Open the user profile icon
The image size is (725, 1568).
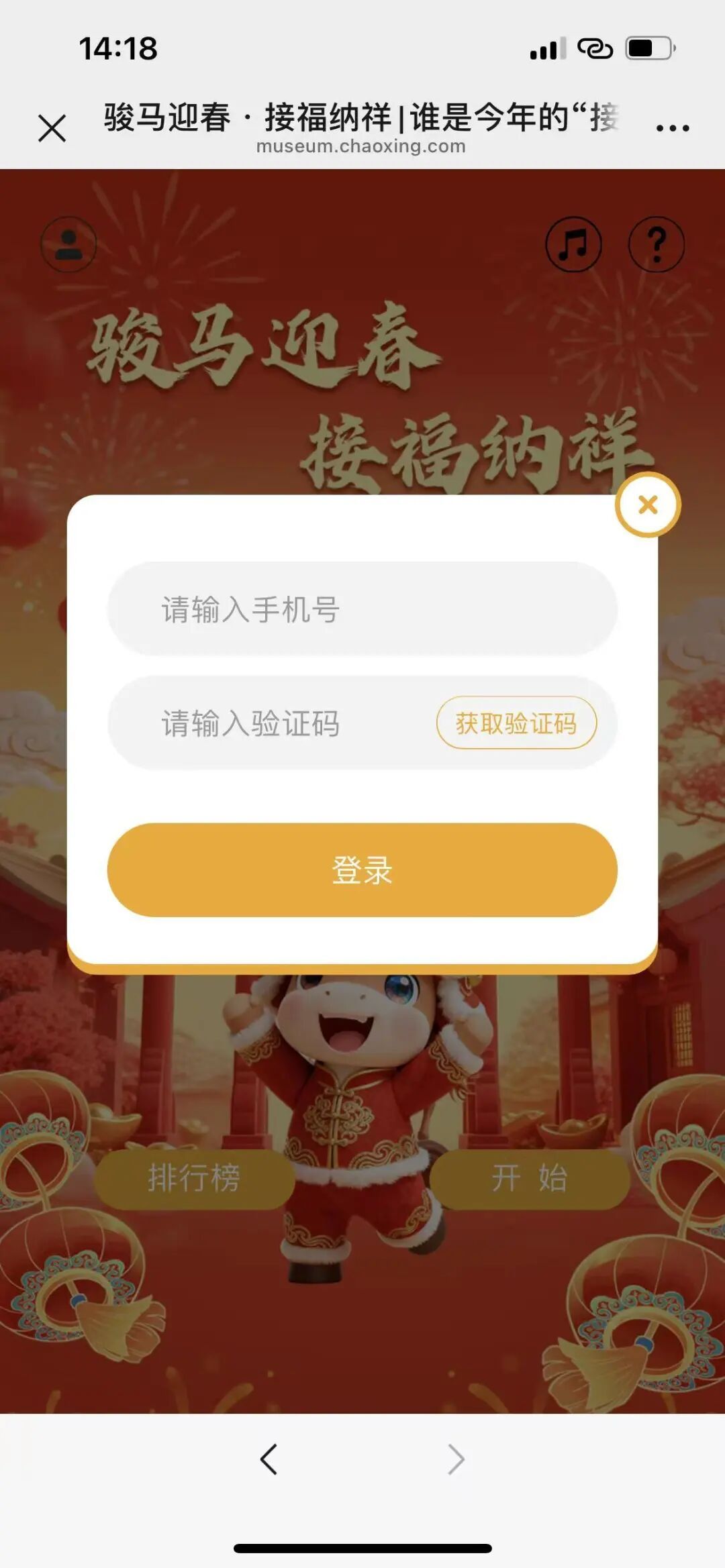coord(68,244)
